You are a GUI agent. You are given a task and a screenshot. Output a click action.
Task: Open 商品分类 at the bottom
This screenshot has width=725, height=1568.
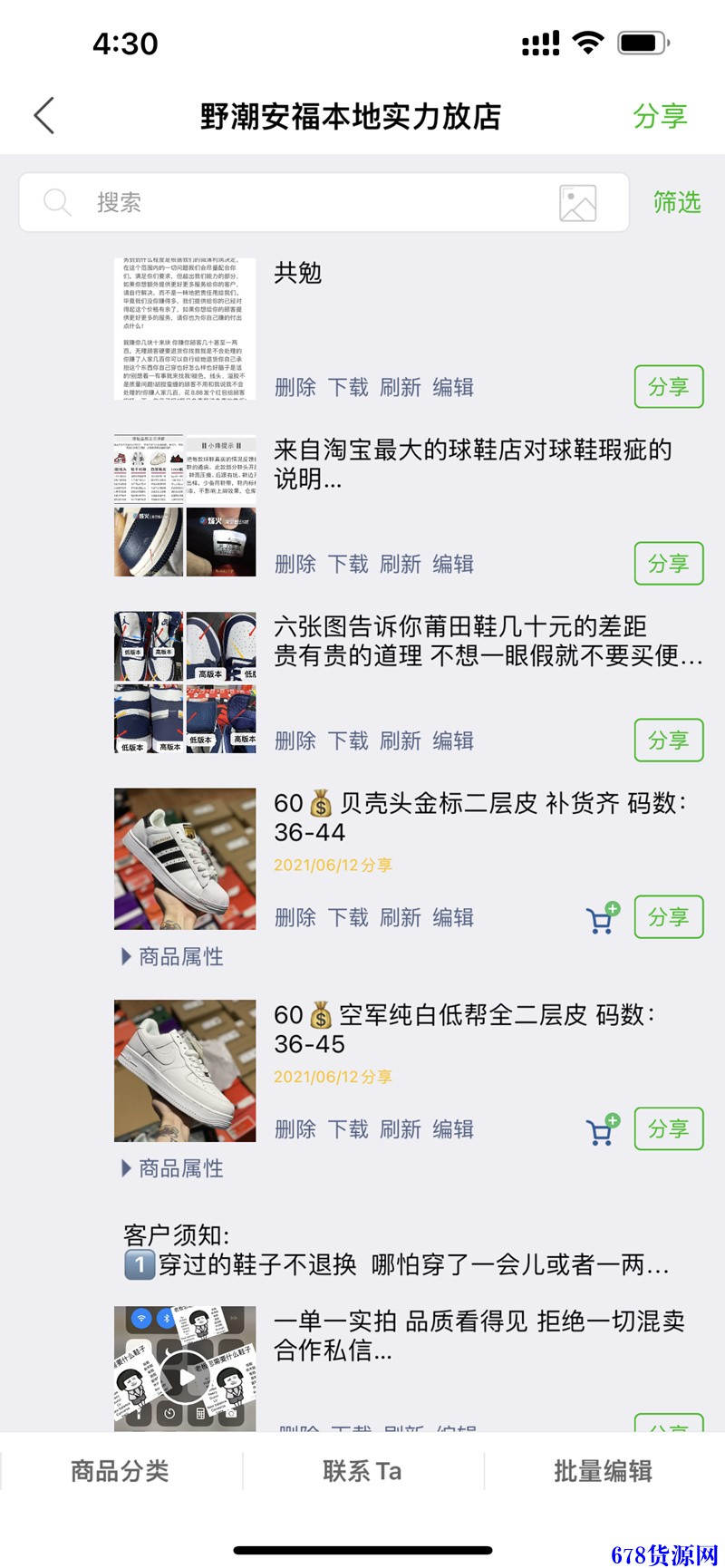121,1471
